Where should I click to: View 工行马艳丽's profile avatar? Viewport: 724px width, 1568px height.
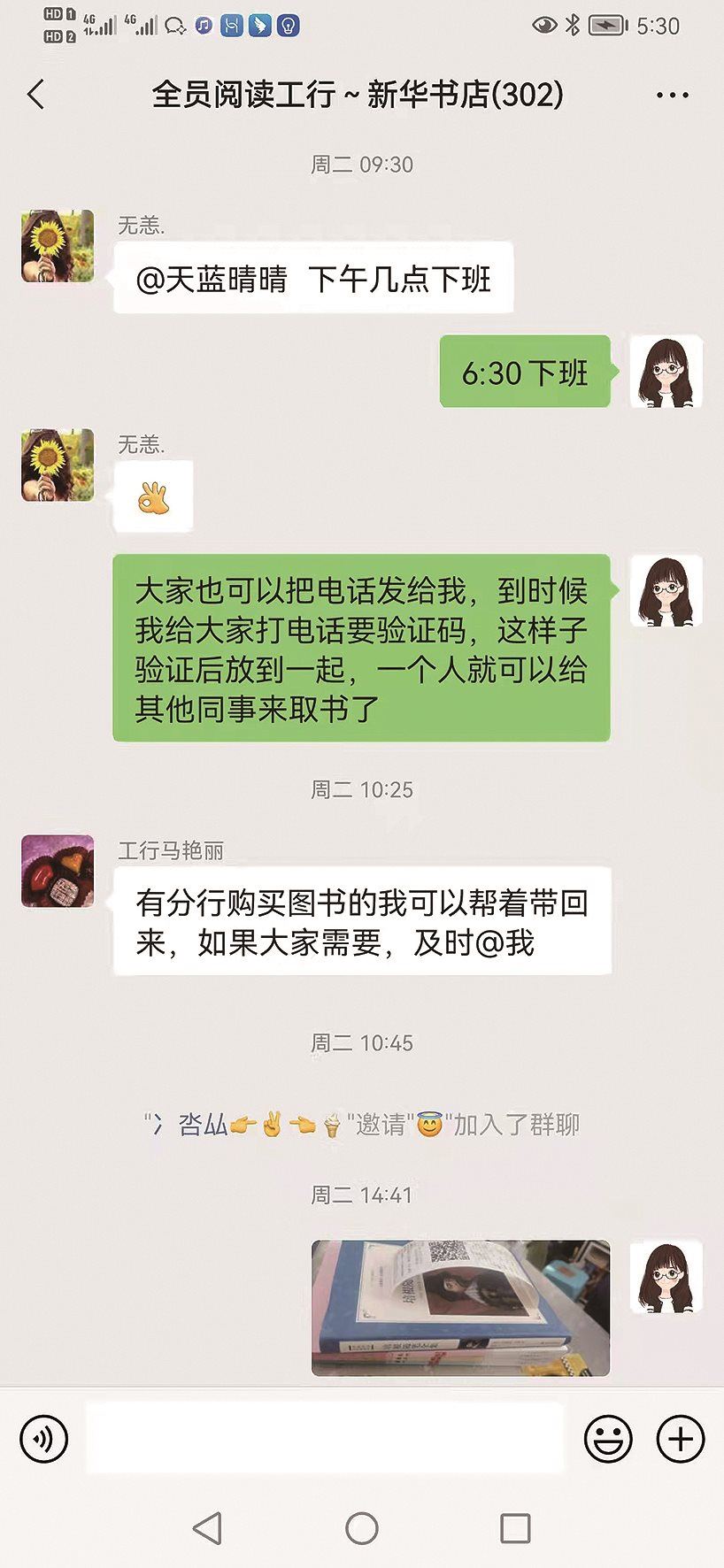point(58,871)
